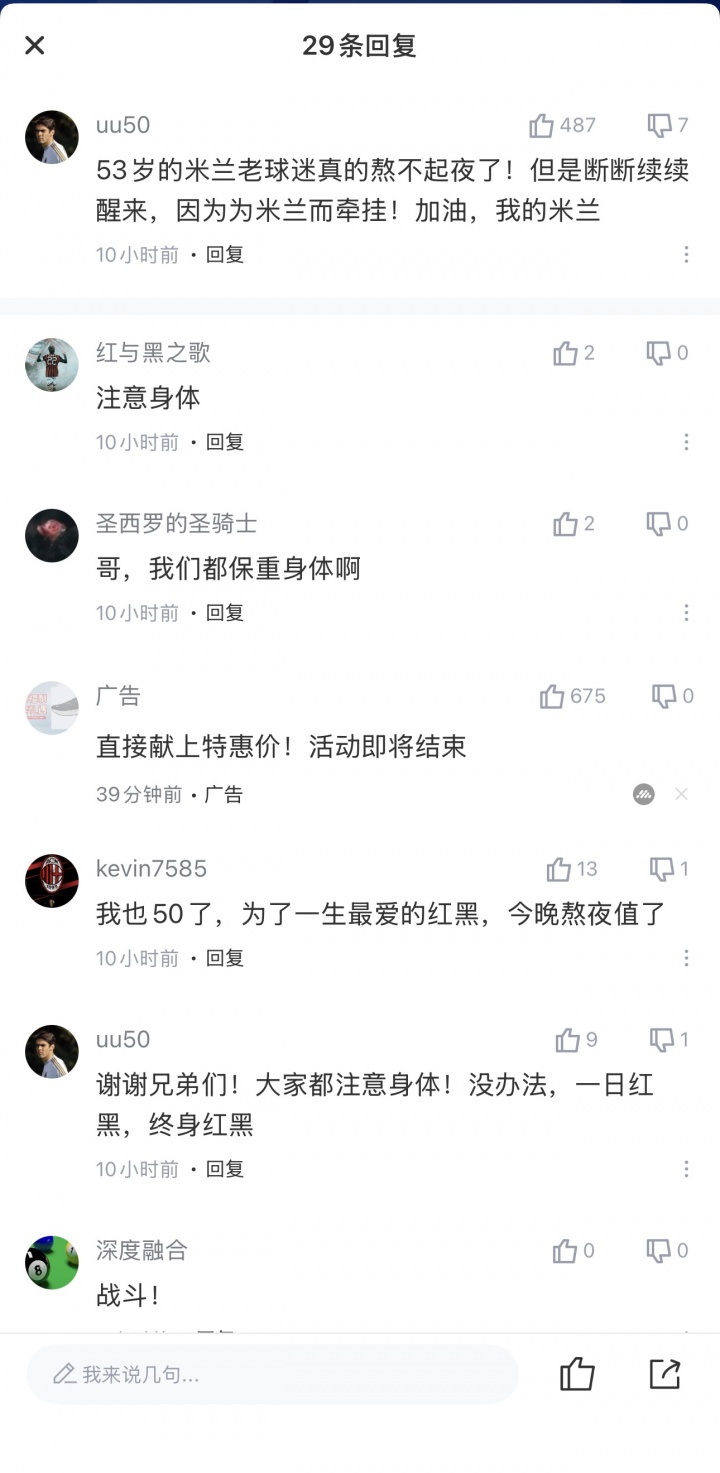Dislike kevin7585's comment

coord(662,869)
